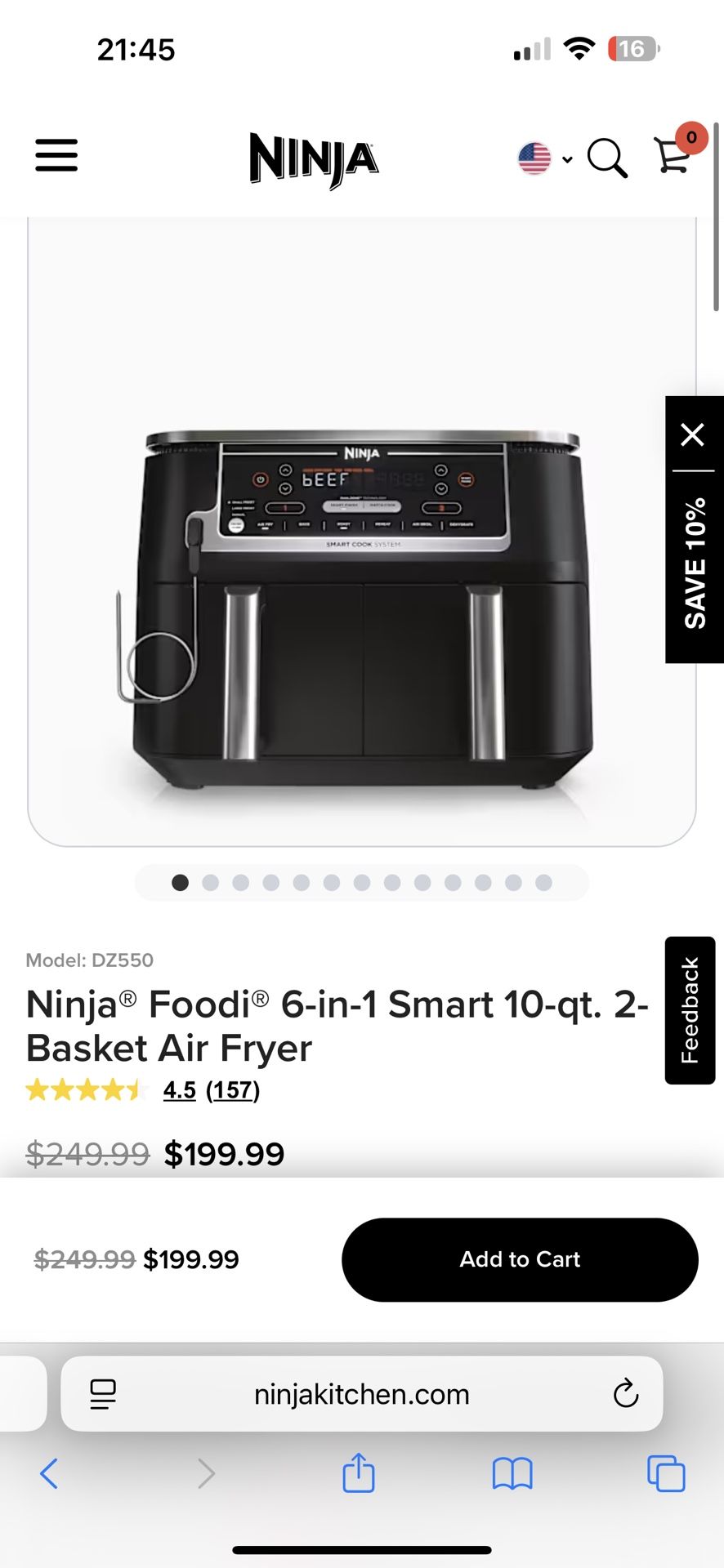Open the country selector dropdown

coord(544,158)
